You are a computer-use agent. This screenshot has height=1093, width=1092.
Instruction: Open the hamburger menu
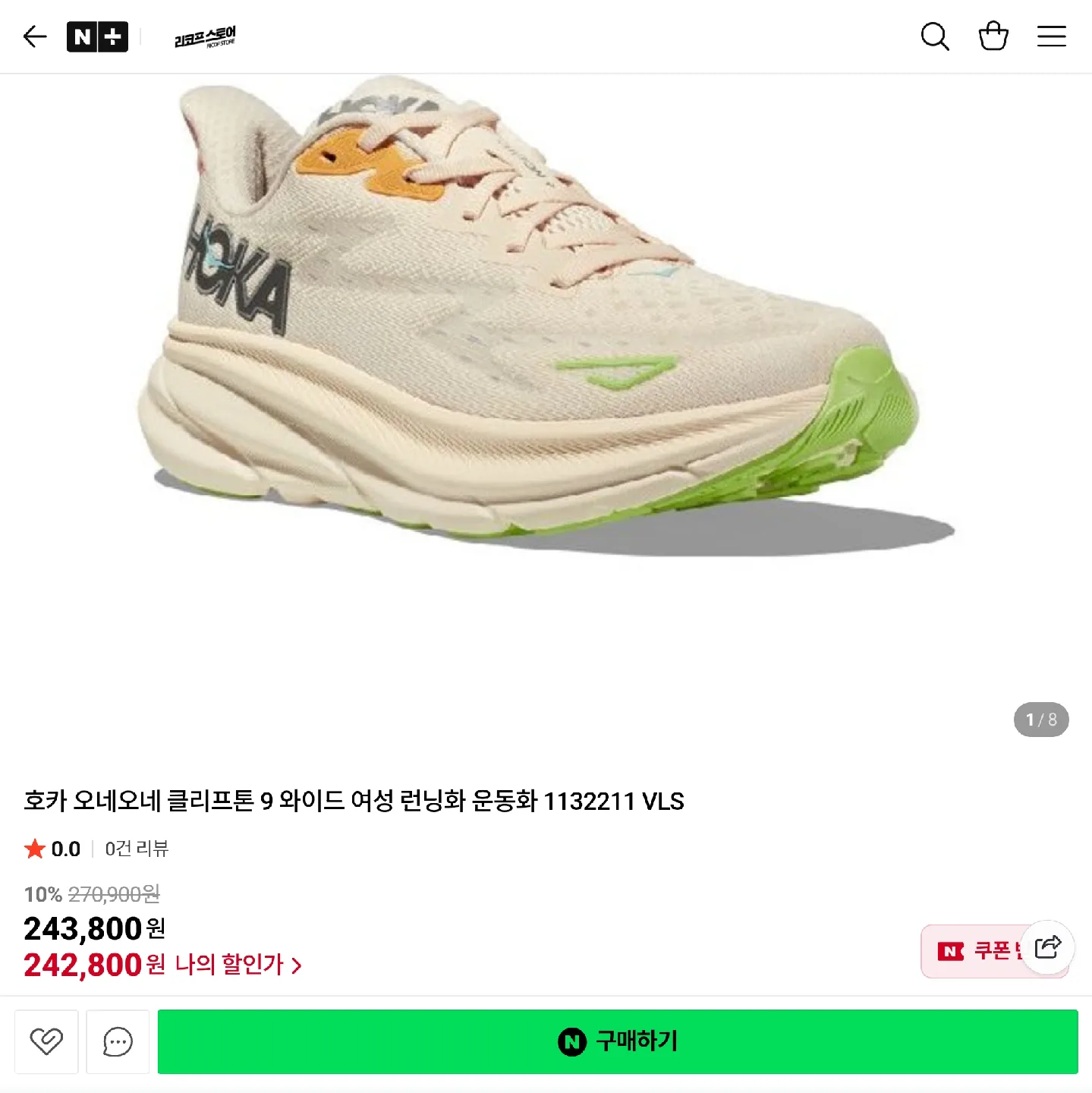1051,36
